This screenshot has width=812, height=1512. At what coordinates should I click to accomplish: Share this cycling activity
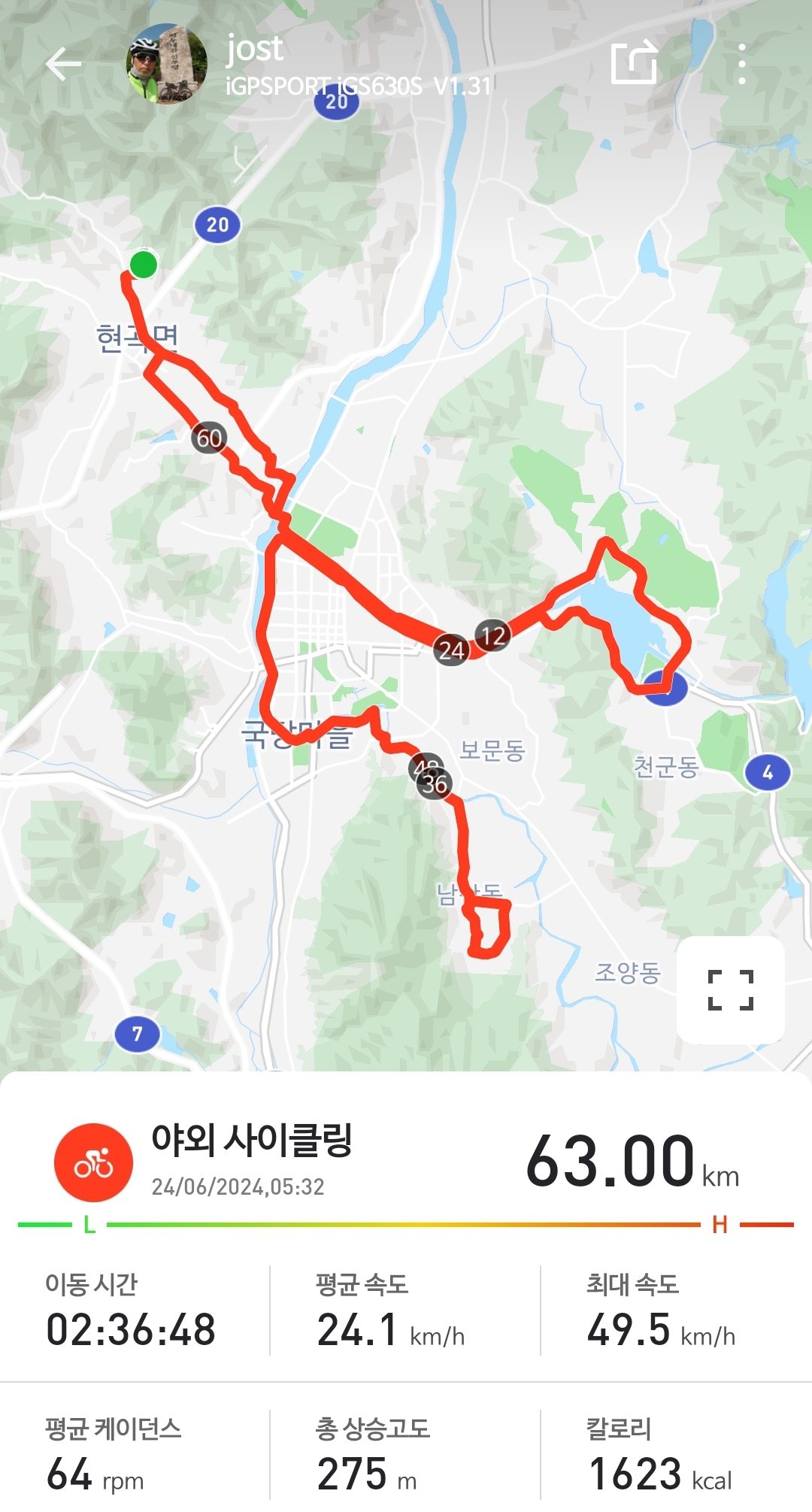(x=634, y=63)
